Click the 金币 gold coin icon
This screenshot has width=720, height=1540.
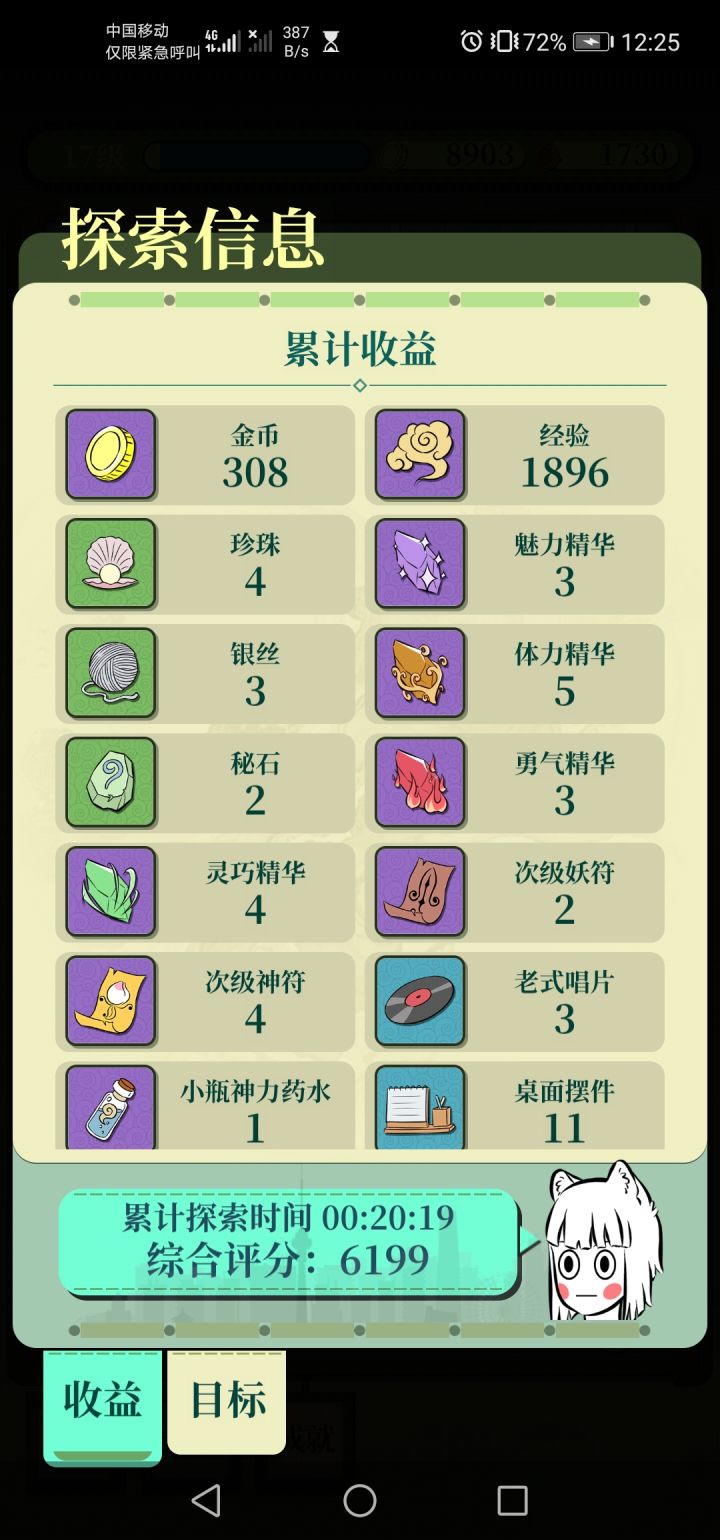[x=110, y=456]
